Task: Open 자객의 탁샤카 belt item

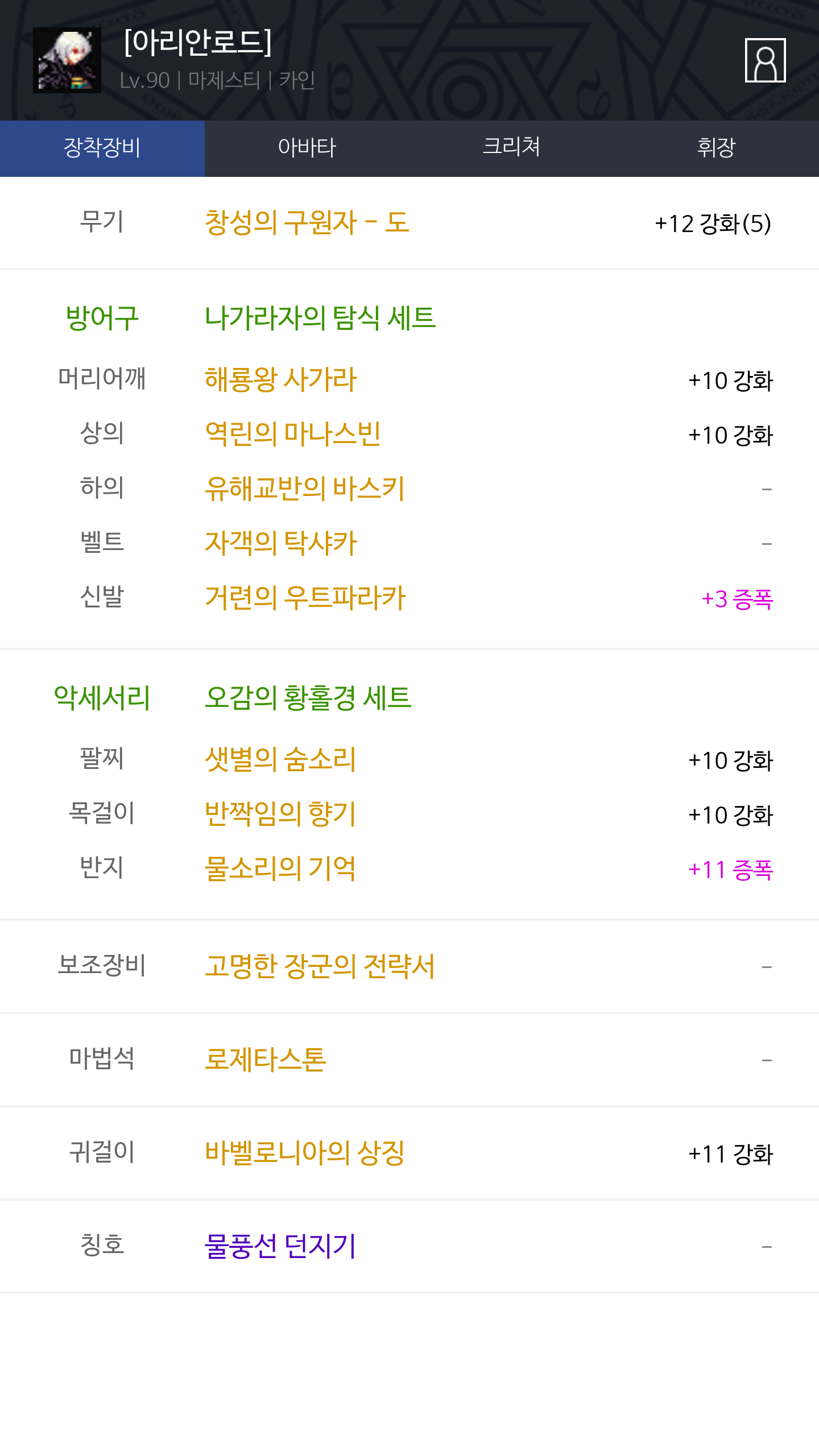Action: point(280,544)
